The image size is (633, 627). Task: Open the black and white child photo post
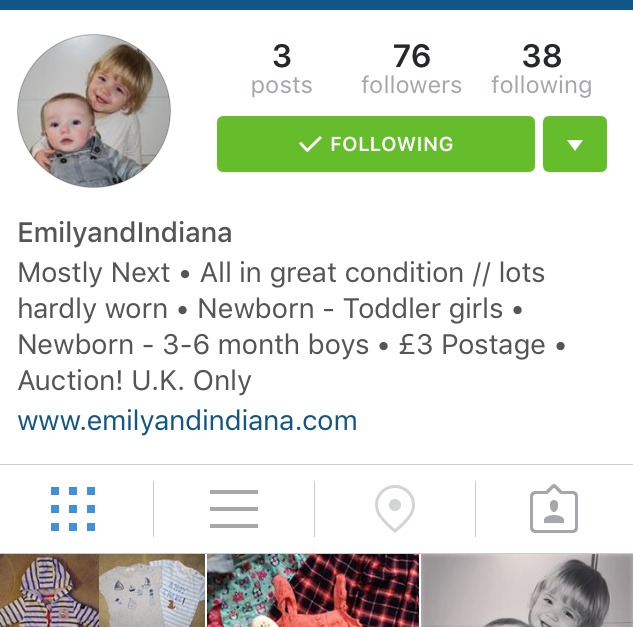526,592
